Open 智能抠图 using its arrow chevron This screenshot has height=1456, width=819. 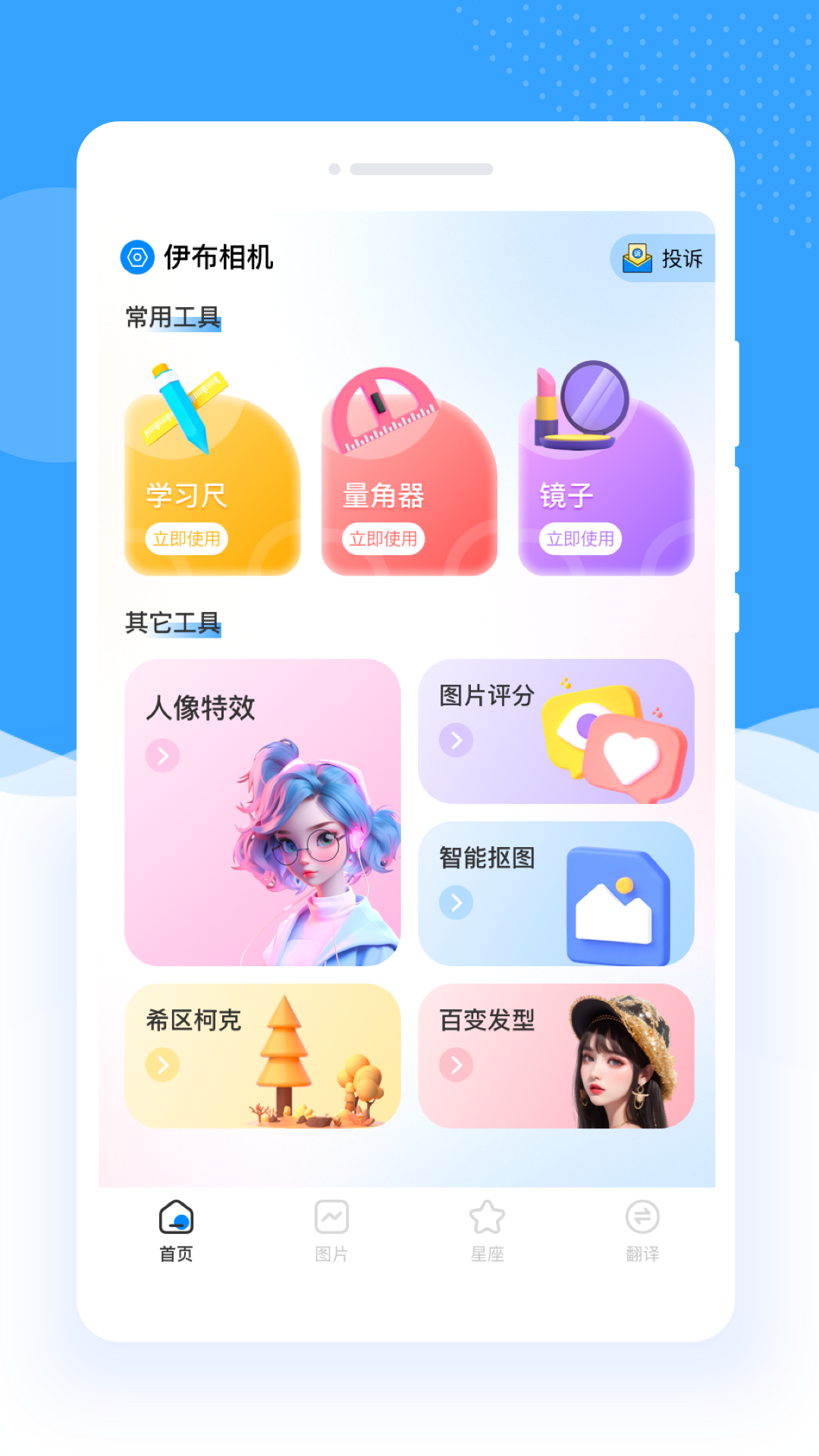pos(454,902)
